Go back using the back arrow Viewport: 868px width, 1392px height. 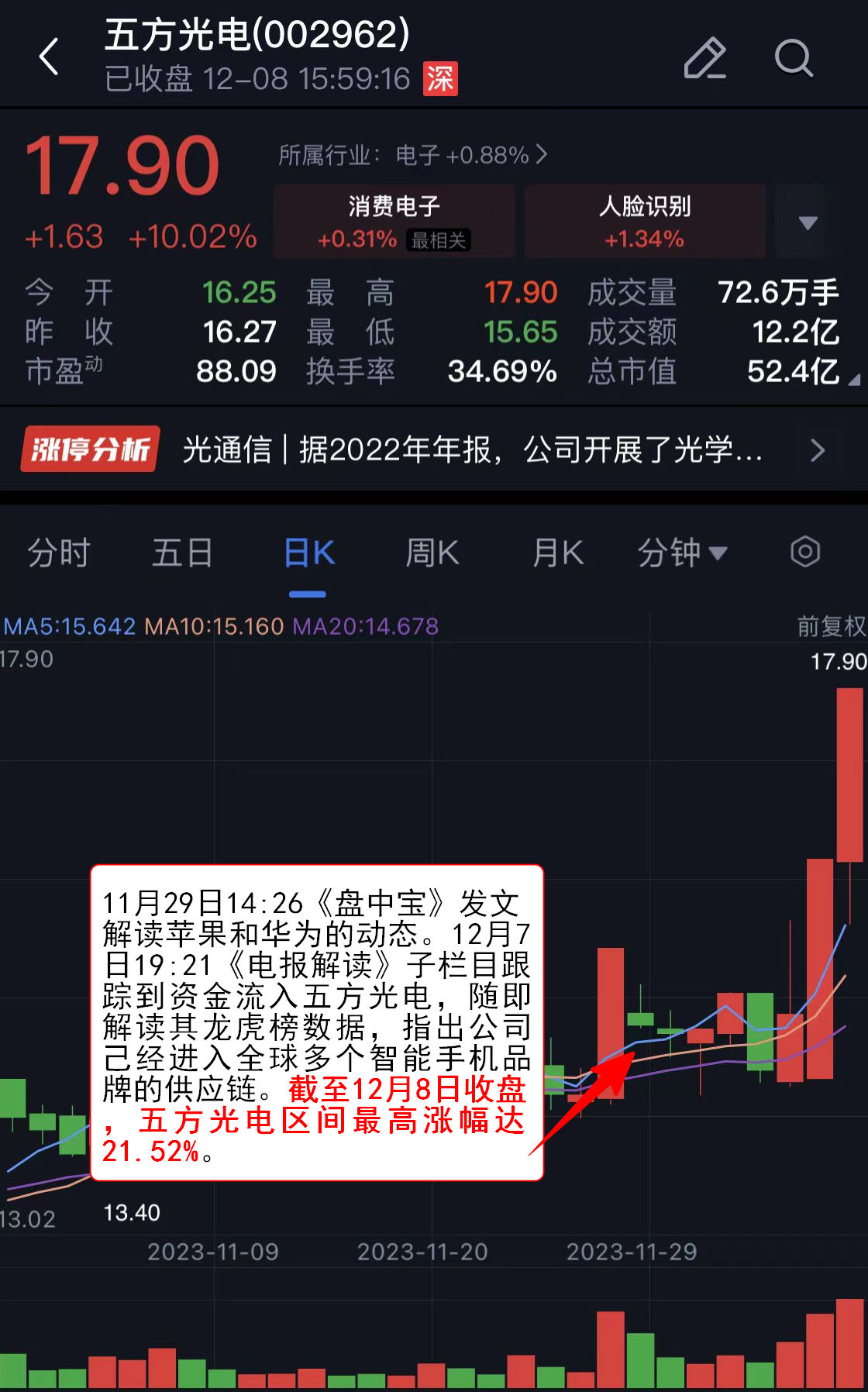[x=49, y=57]
